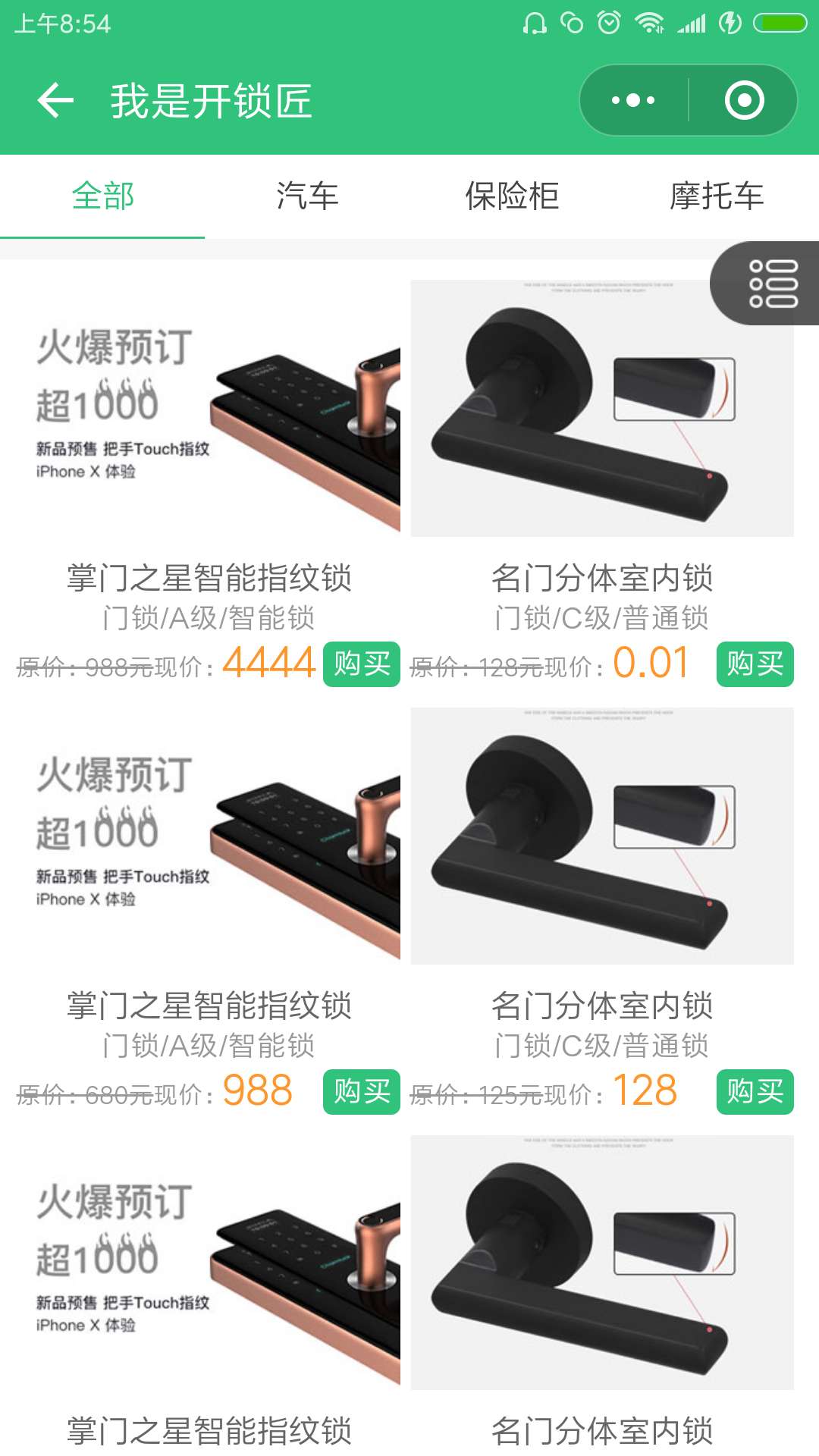Screen dimensions: 819x1456
Task: Switch to the 摩托车 tab
Action: click(x=717, y=196)
